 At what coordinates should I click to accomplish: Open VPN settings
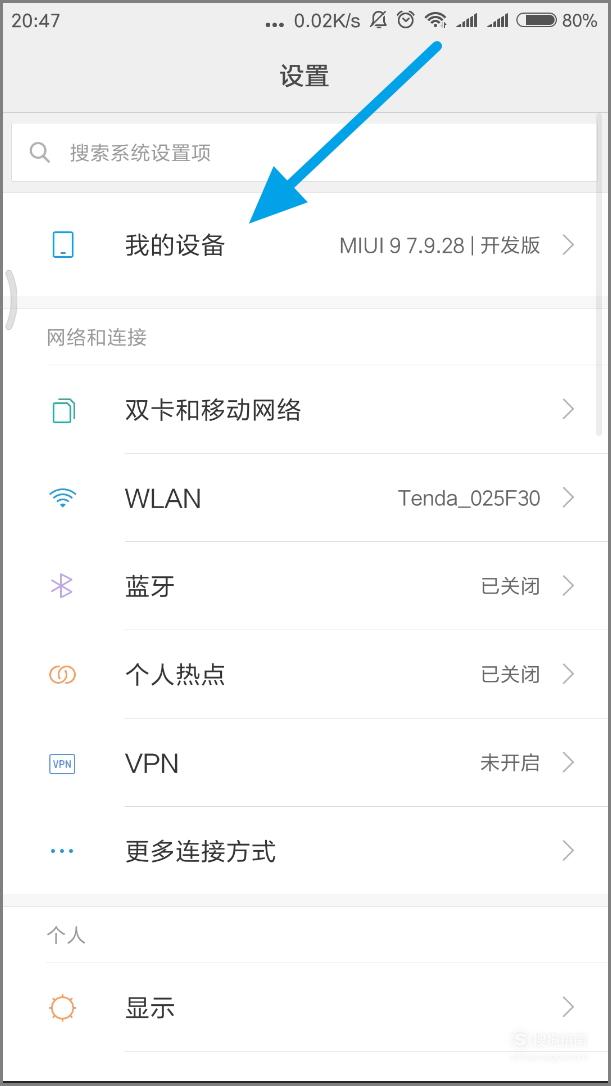coord(306,763)
